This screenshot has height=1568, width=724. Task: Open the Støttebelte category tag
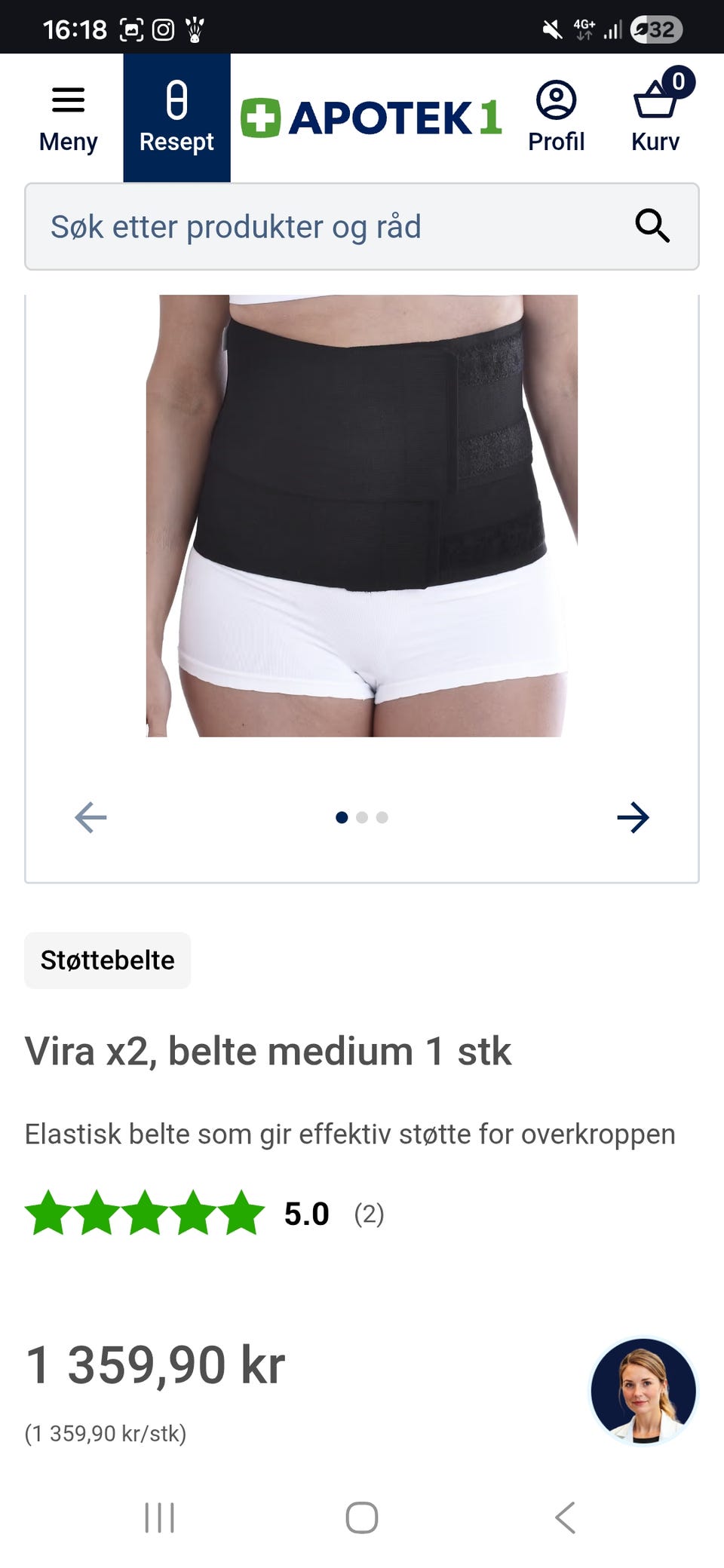click(107, 960)
